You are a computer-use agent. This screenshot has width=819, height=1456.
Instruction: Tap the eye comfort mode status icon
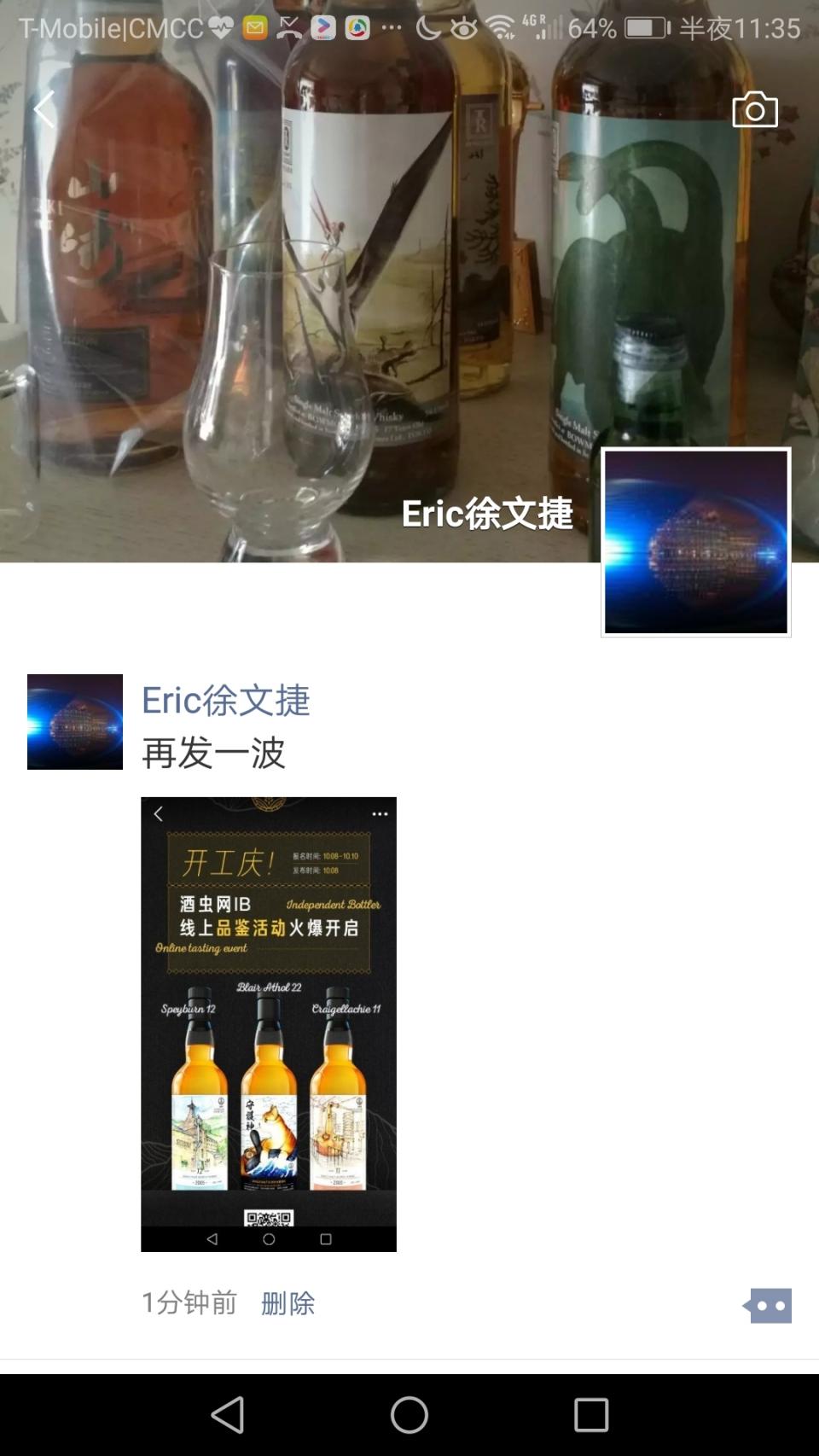(465, 27)
